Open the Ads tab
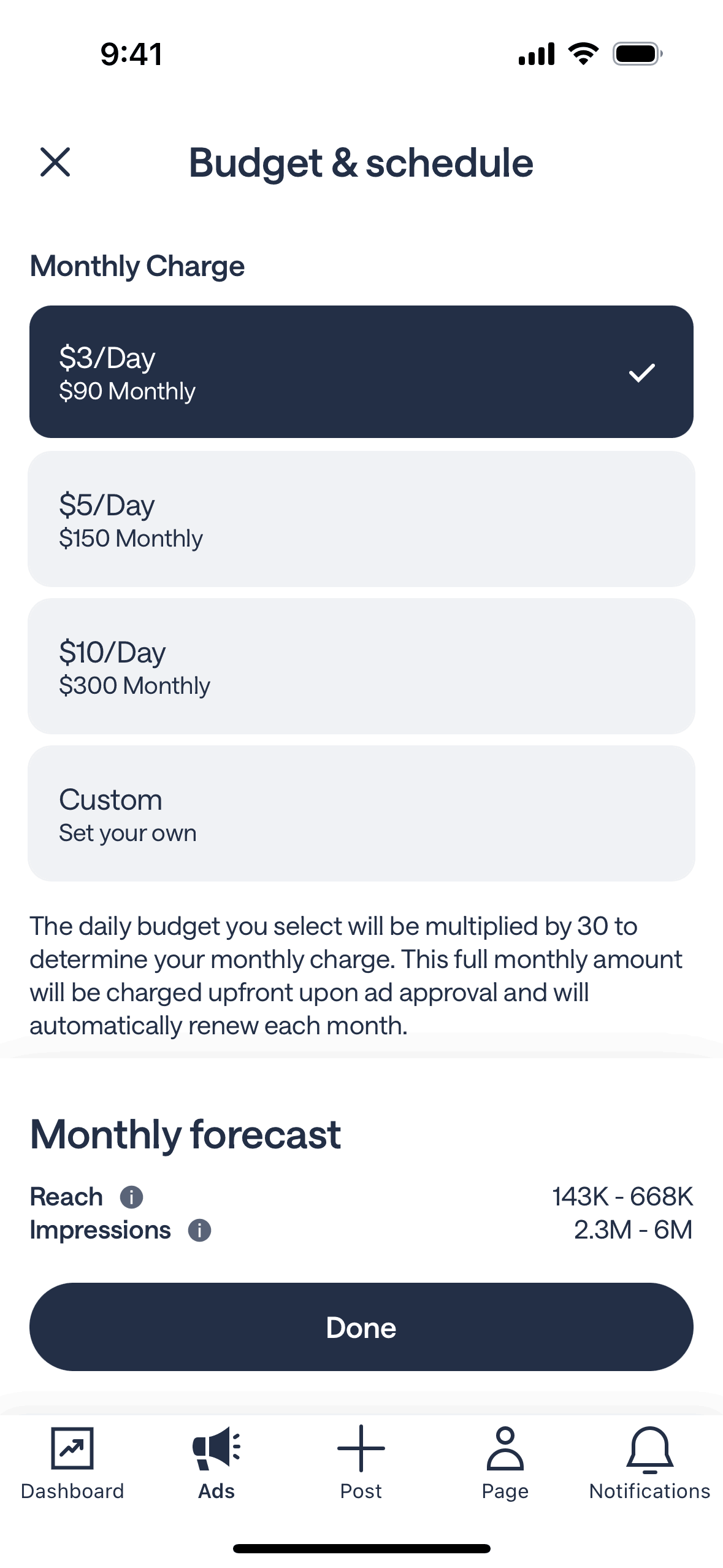Viewport: 723px width, 1568px height. point(216,1462)
